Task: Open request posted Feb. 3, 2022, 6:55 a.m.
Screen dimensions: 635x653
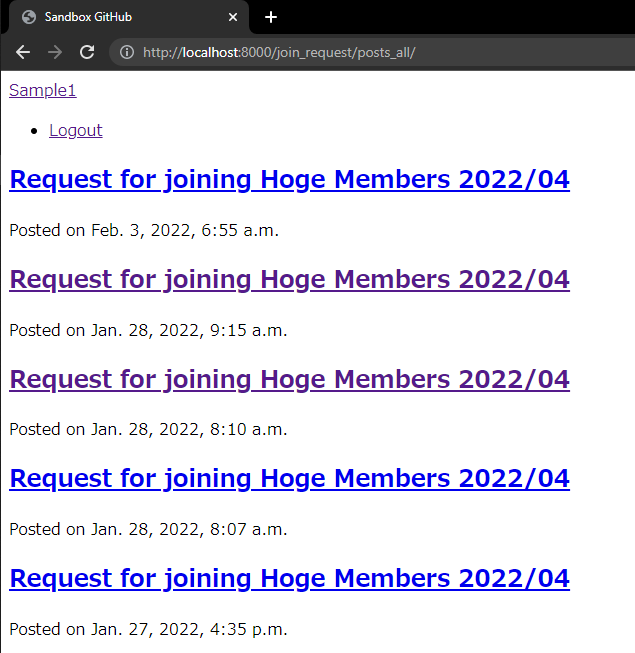Action: click(x=289, y=180)
